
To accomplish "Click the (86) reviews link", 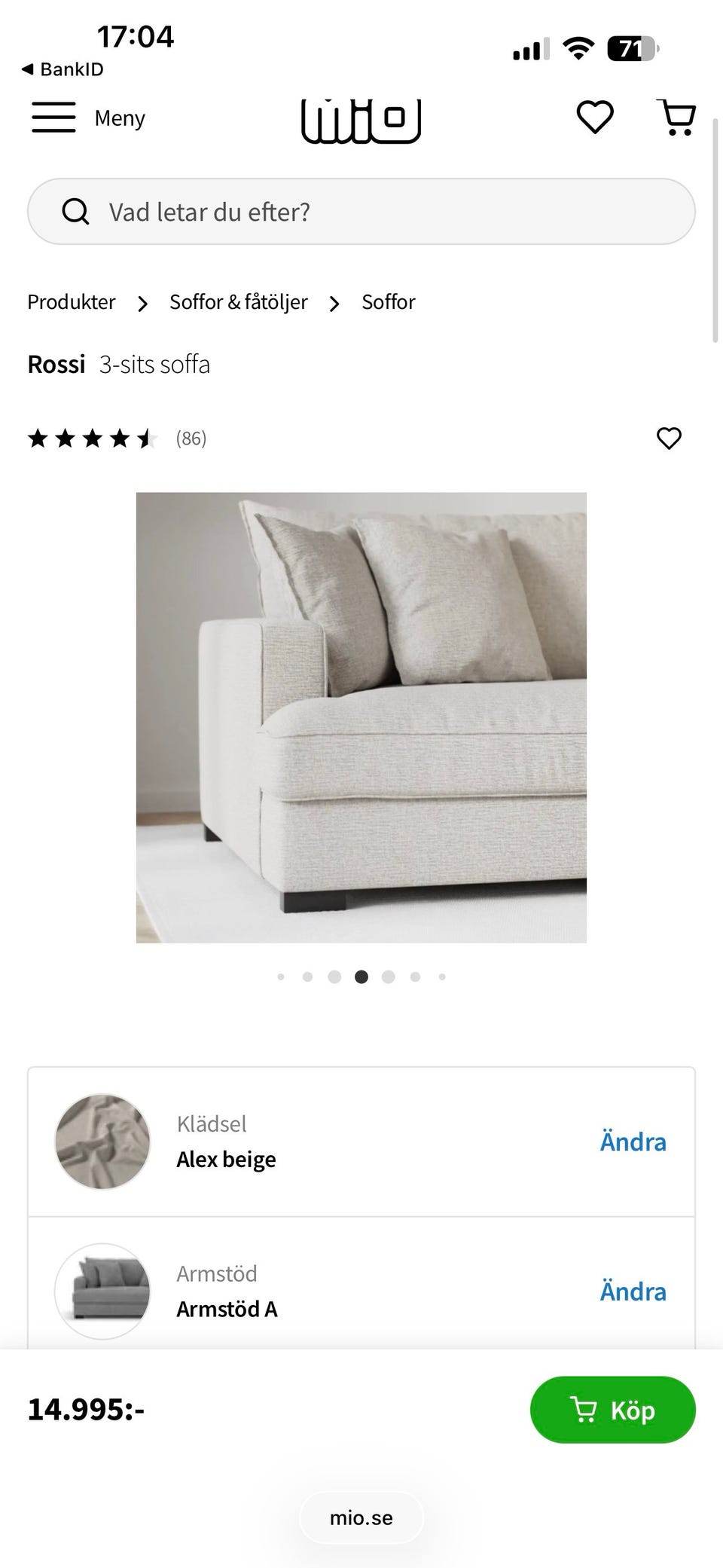I will (191, 438).
